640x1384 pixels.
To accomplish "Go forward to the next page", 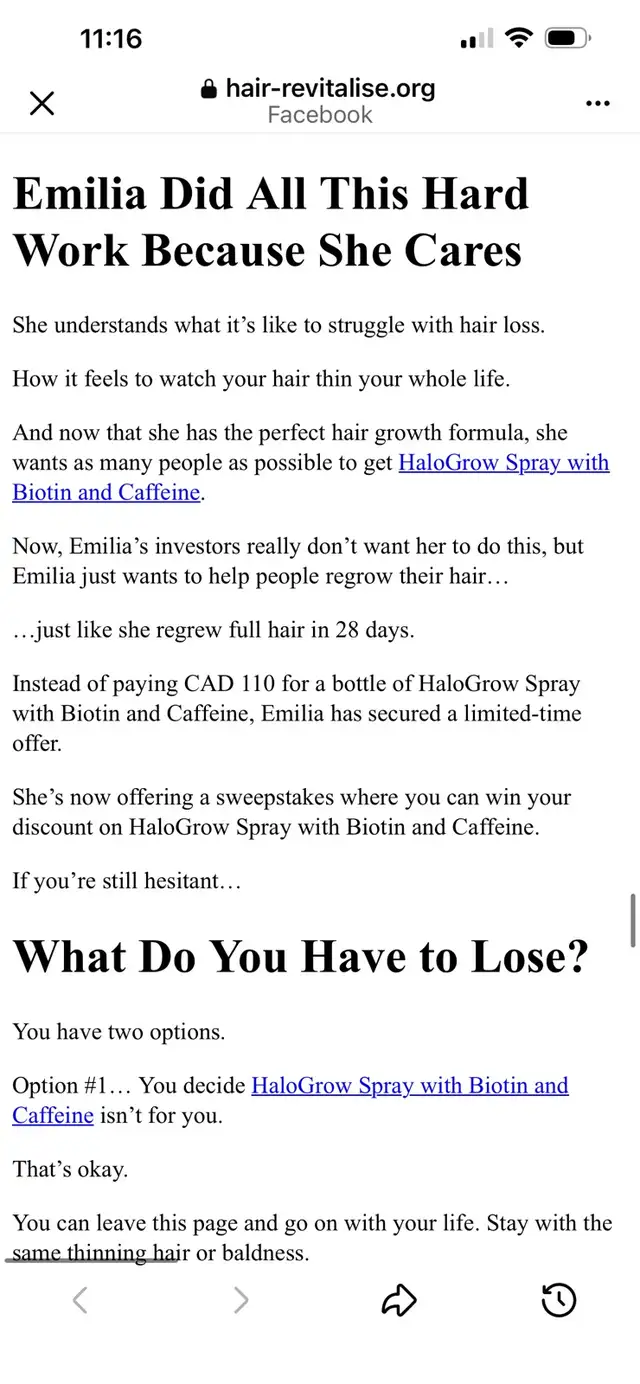I will (x=240, y=1300).
